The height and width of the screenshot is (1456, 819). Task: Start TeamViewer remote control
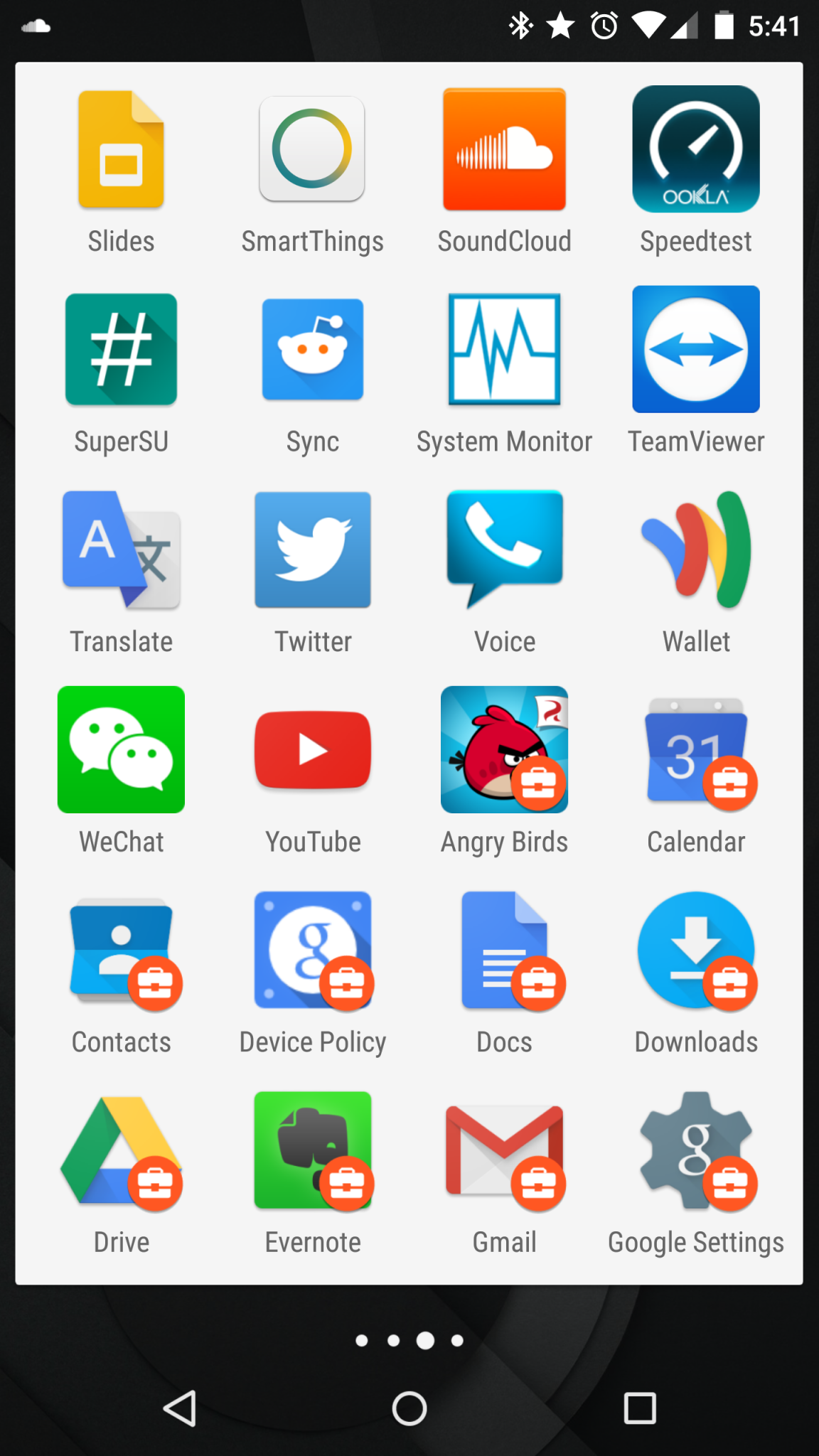coord(695,349)
